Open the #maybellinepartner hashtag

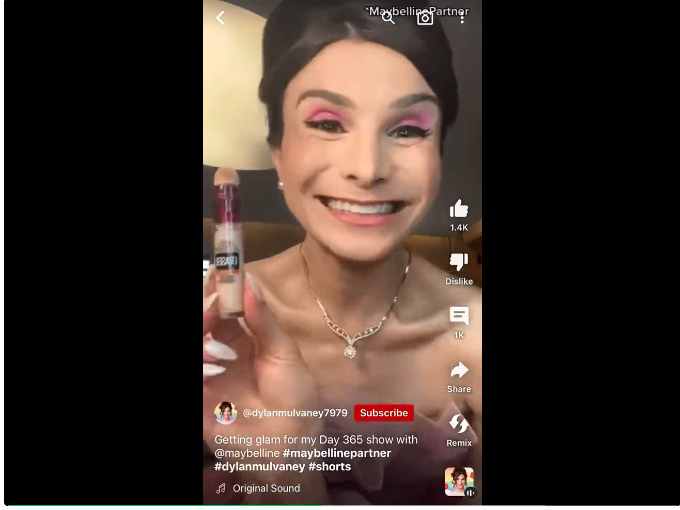click(x=337, y=453)
